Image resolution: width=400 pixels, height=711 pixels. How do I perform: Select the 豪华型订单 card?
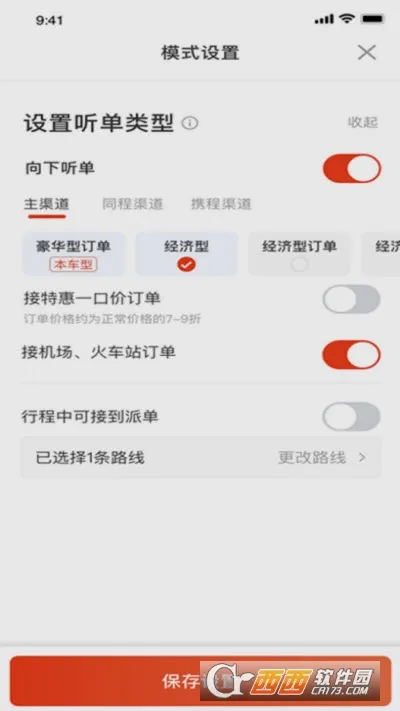coord(73,254)
